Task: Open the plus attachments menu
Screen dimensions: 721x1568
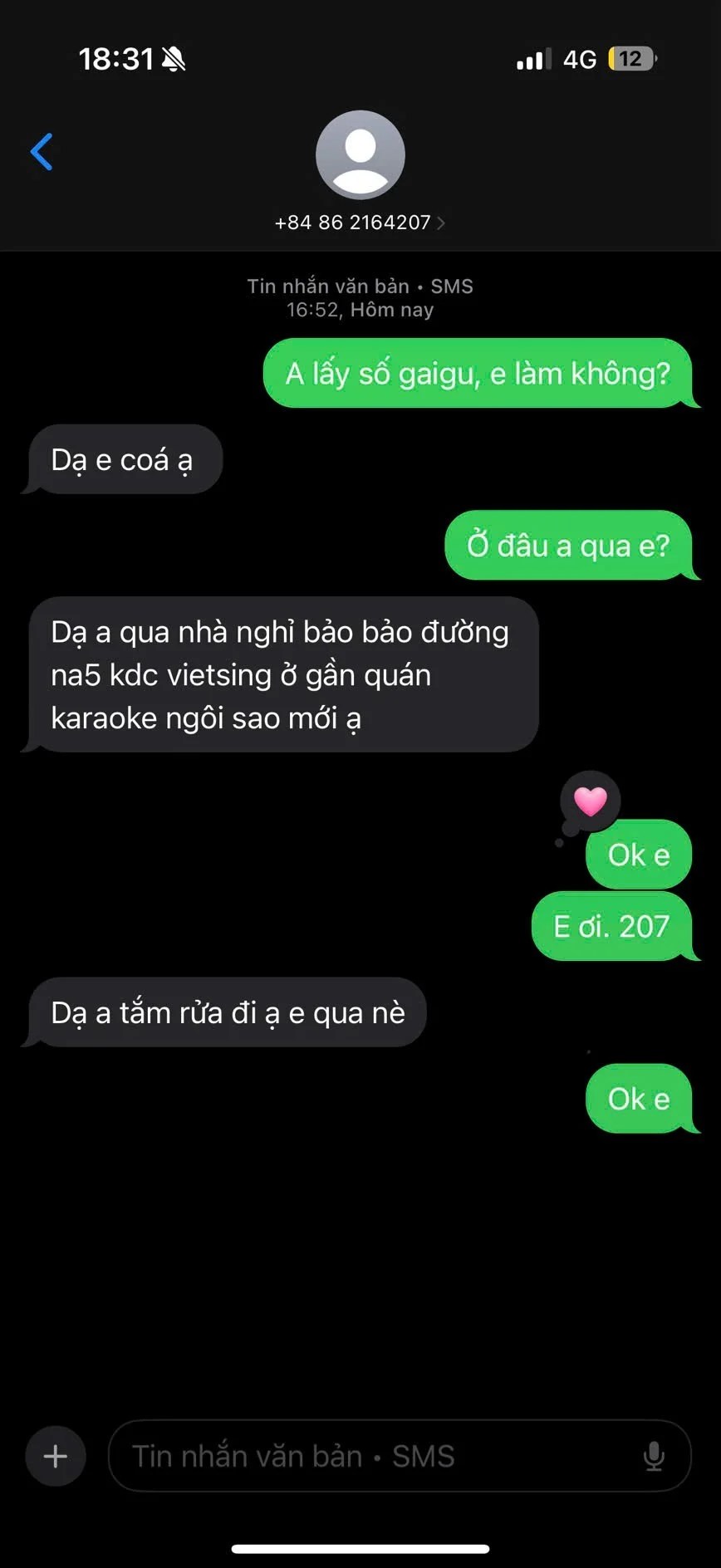Action: (x=56, y=1456)
